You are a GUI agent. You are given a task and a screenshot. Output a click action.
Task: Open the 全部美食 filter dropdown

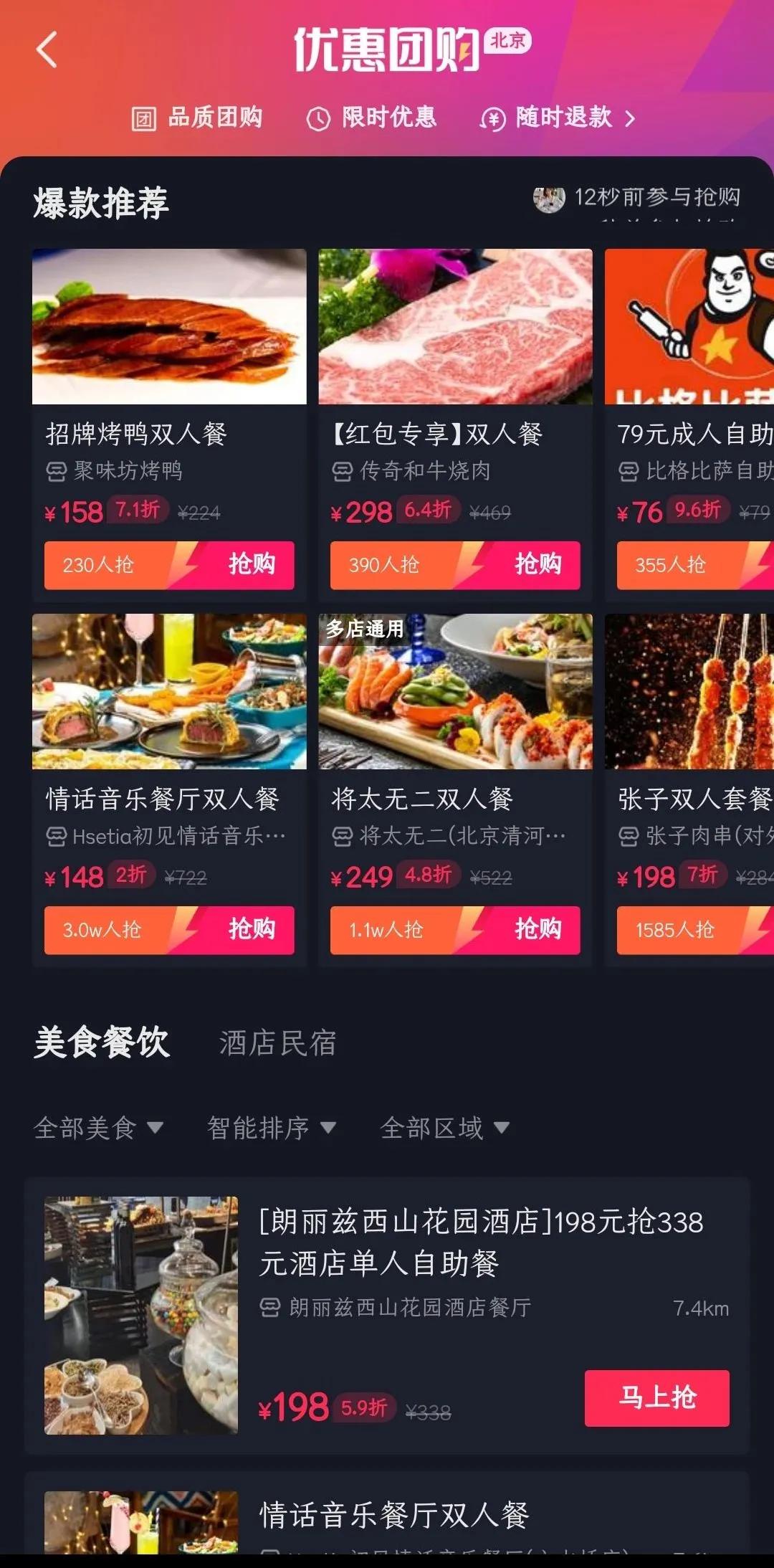(97, 1127)
